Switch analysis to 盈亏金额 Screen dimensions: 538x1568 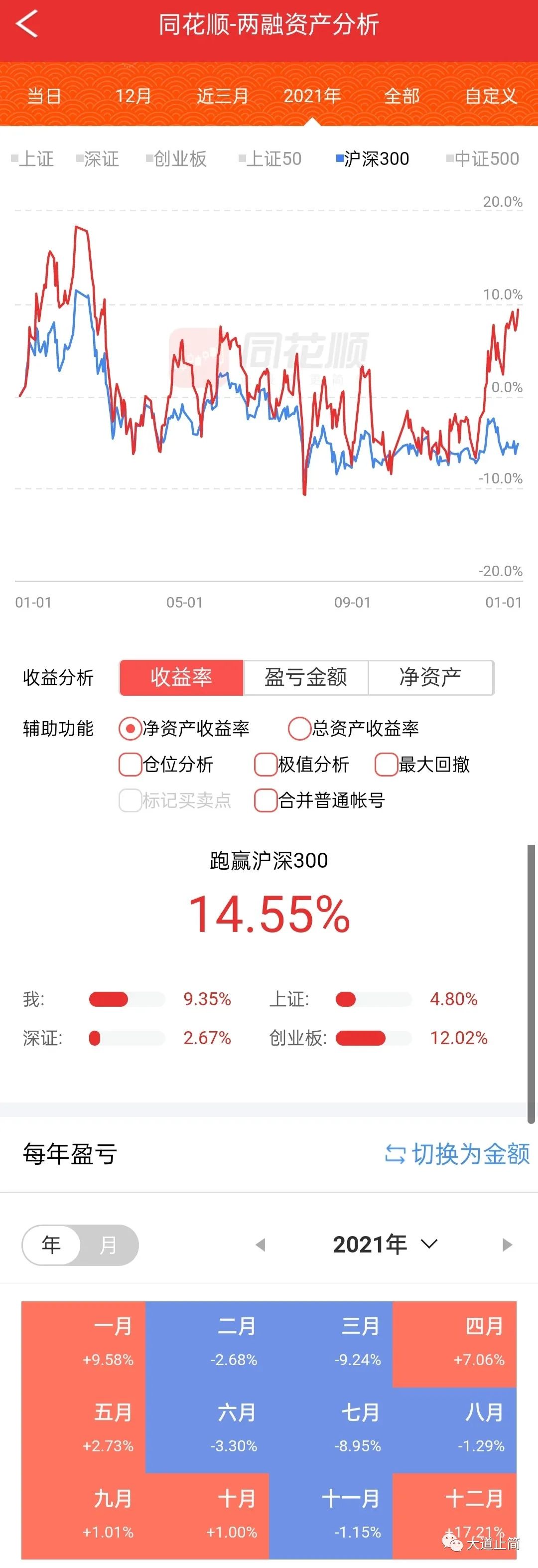(305, 677)
